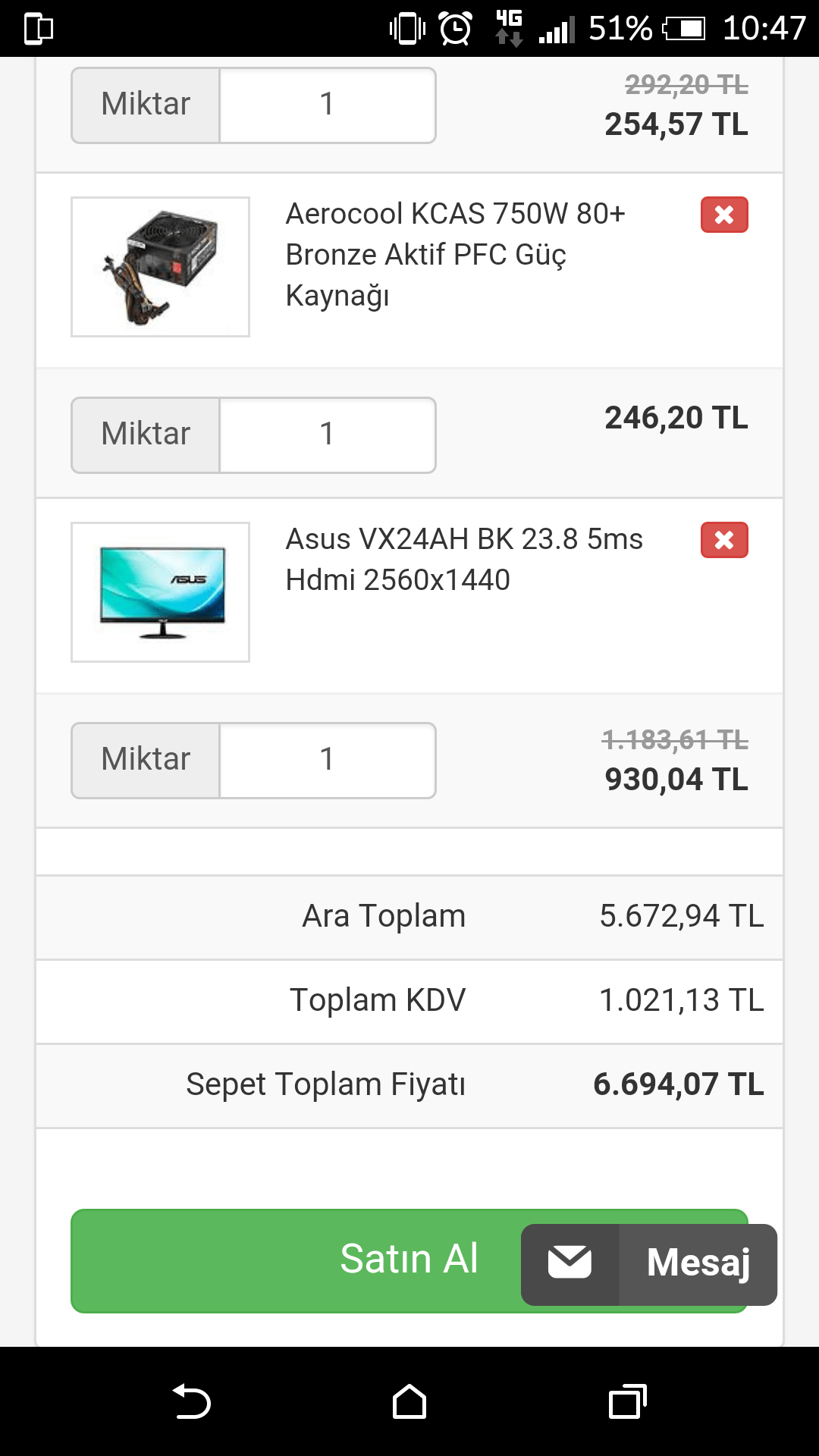Open Asus VX24AH BK 23.8 product page
Viewport: 819px width, 1456px height.
pyautogui.click(x=463, y=560)
